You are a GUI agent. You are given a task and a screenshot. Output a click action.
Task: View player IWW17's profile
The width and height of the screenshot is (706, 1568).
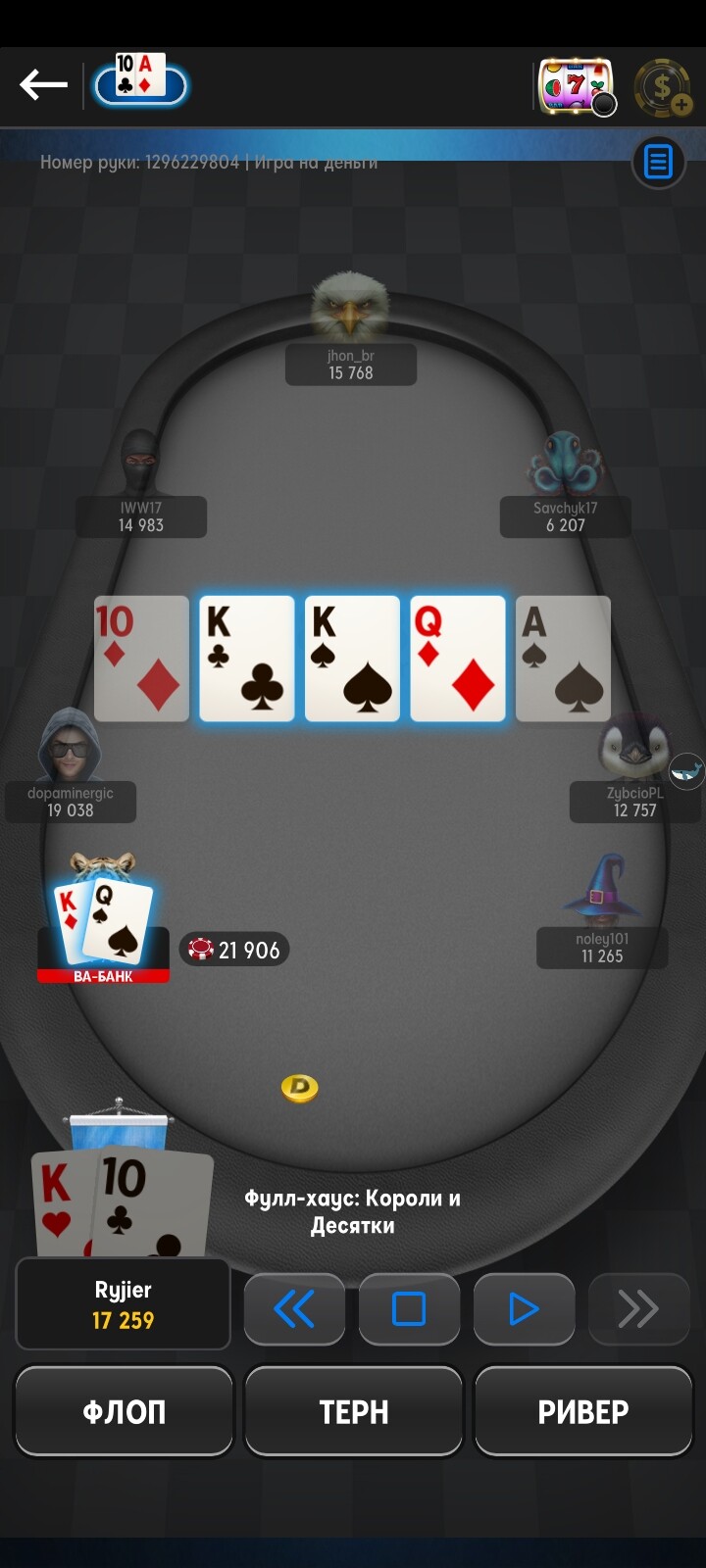[141, 483]
